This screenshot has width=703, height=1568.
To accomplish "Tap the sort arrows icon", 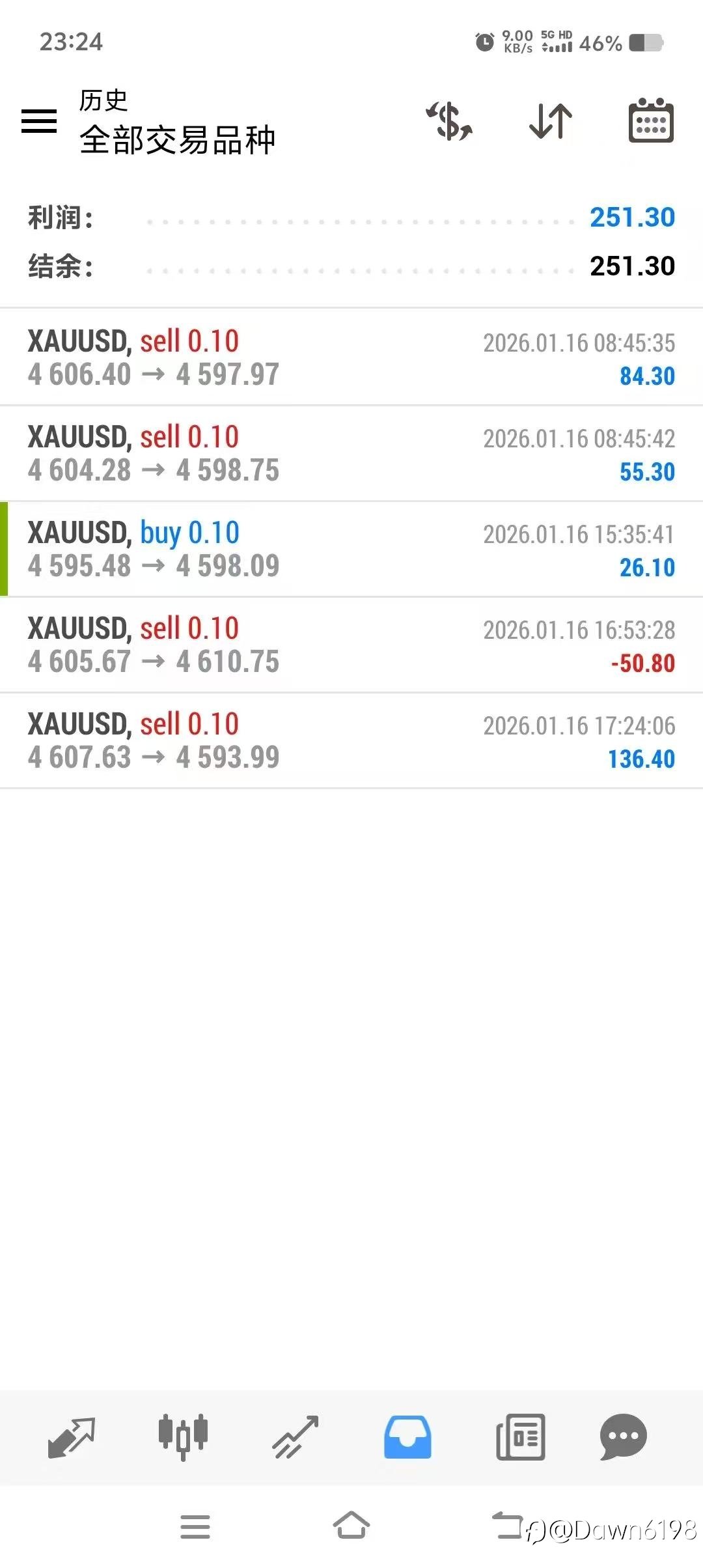I will (551, 121).
